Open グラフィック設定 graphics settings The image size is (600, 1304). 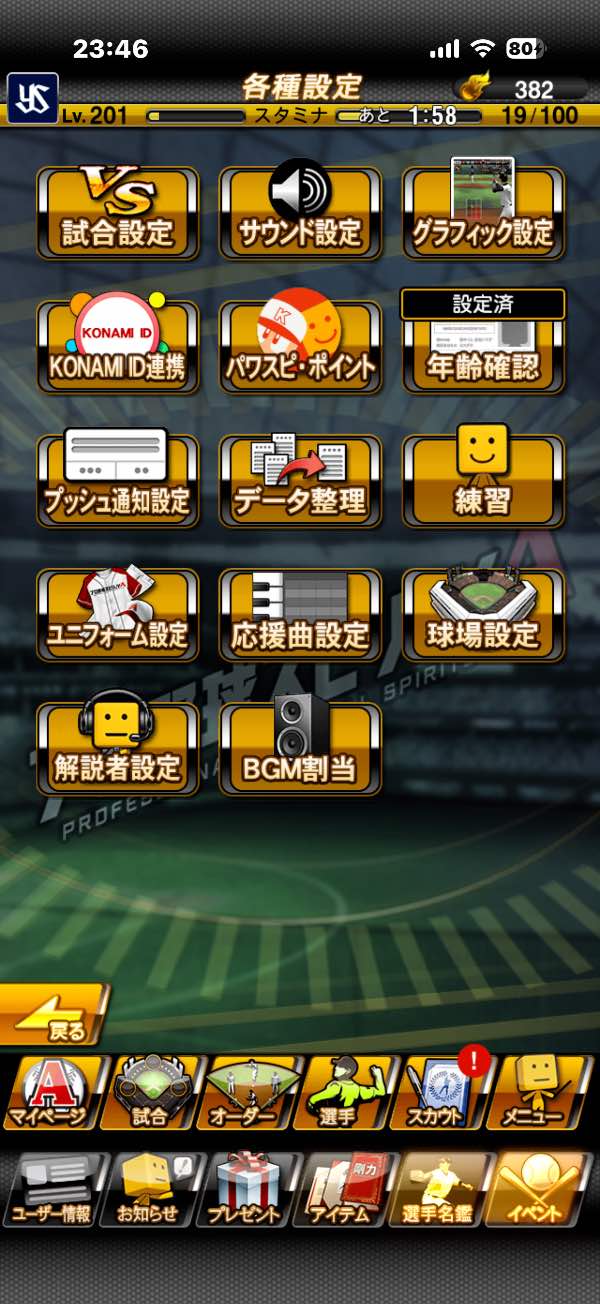[483, 212]
